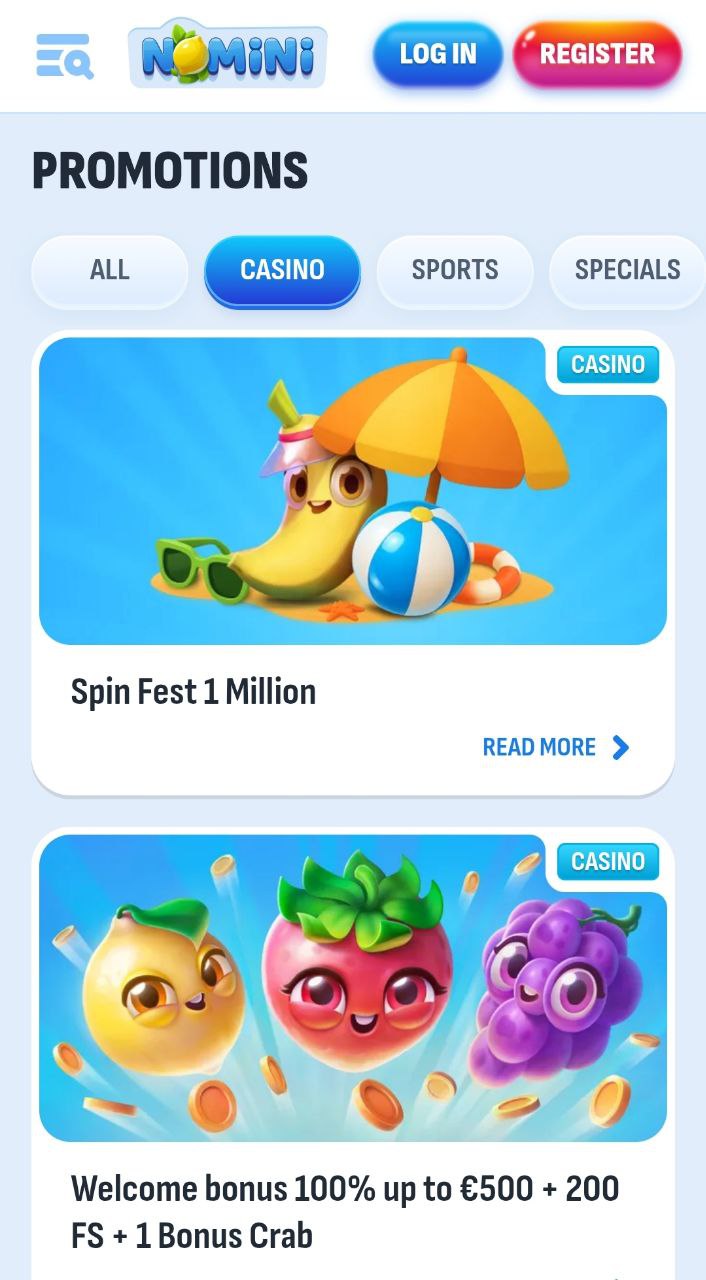This screenshot has width=706, height=1280.
Task: Switch to the All promotions tab
Action: 110,270
